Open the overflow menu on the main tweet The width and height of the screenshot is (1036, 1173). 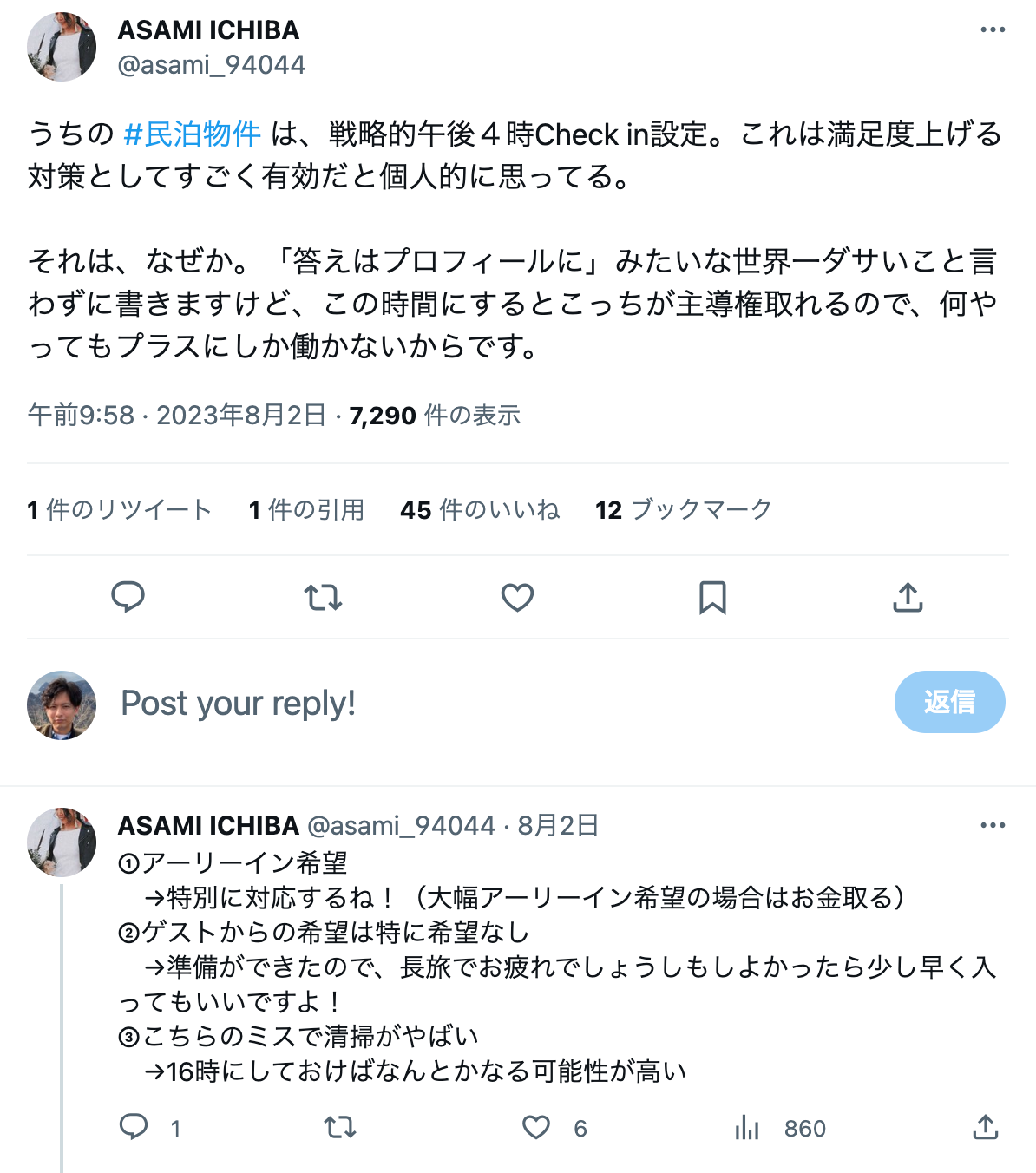click(x=992, y=30)
